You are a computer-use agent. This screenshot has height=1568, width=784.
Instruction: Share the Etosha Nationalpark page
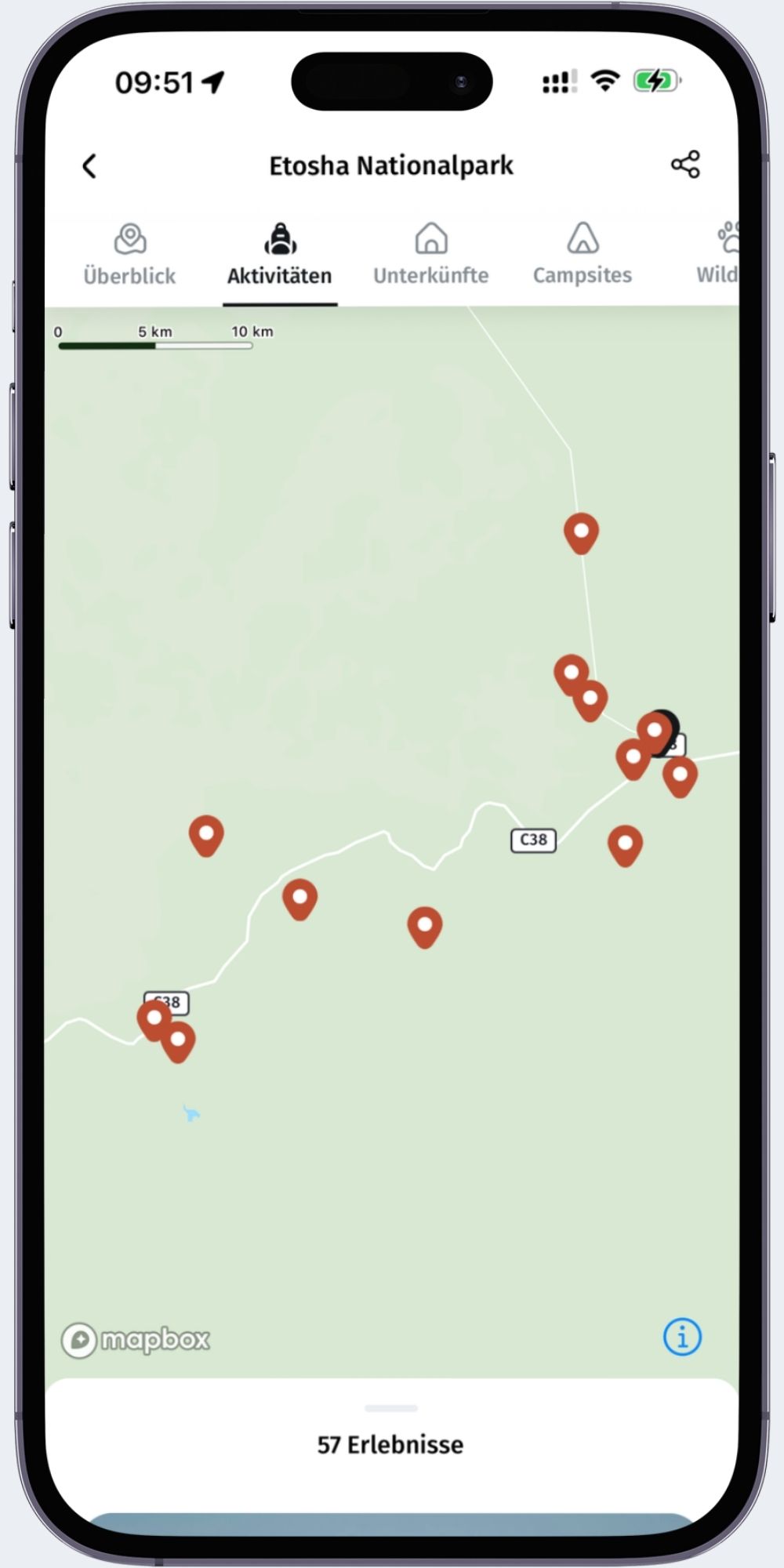[x=685, y=165]
